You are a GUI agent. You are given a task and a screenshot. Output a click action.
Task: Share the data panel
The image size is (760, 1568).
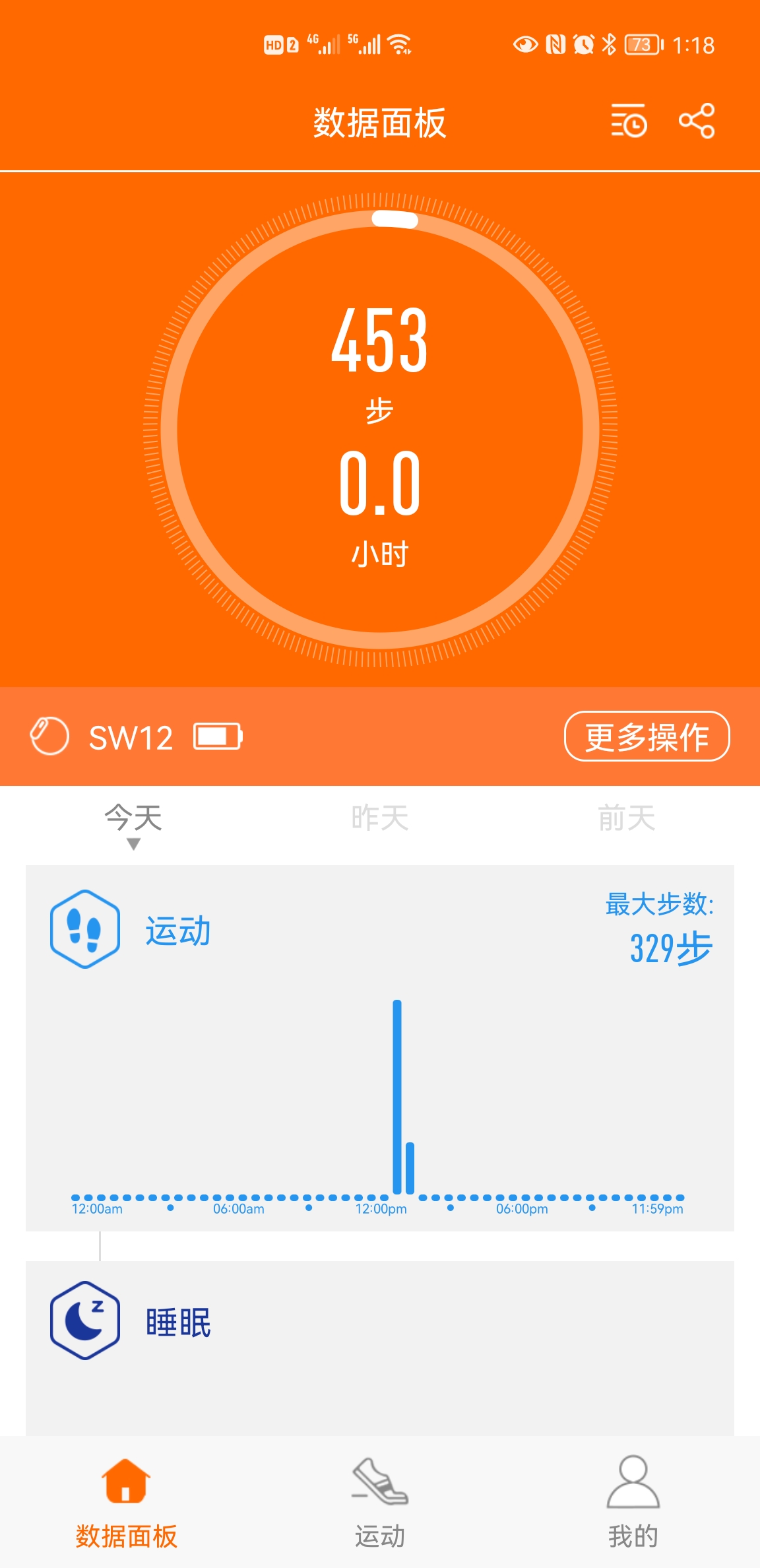pyautogui.click(x=697, y=121)
